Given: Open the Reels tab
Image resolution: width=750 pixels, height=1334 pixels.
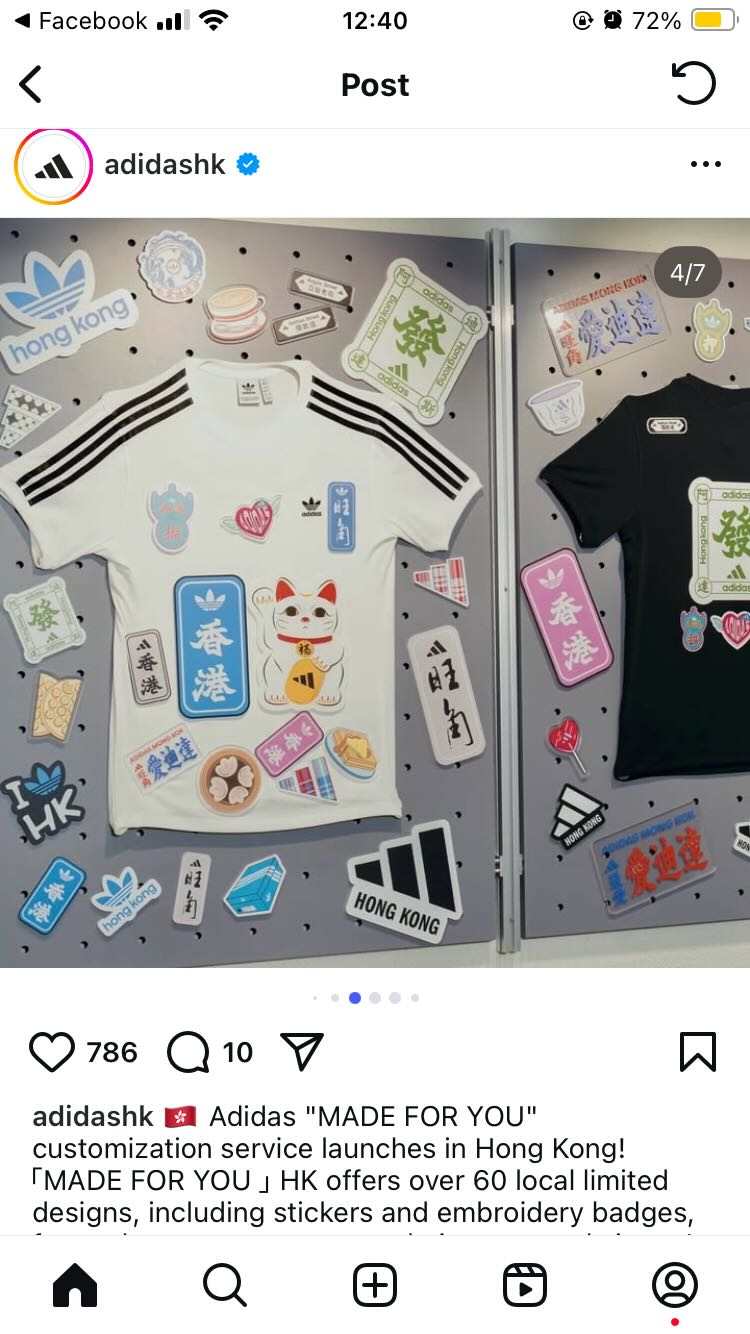Looking at the screenshot, I should [525, 1285].
